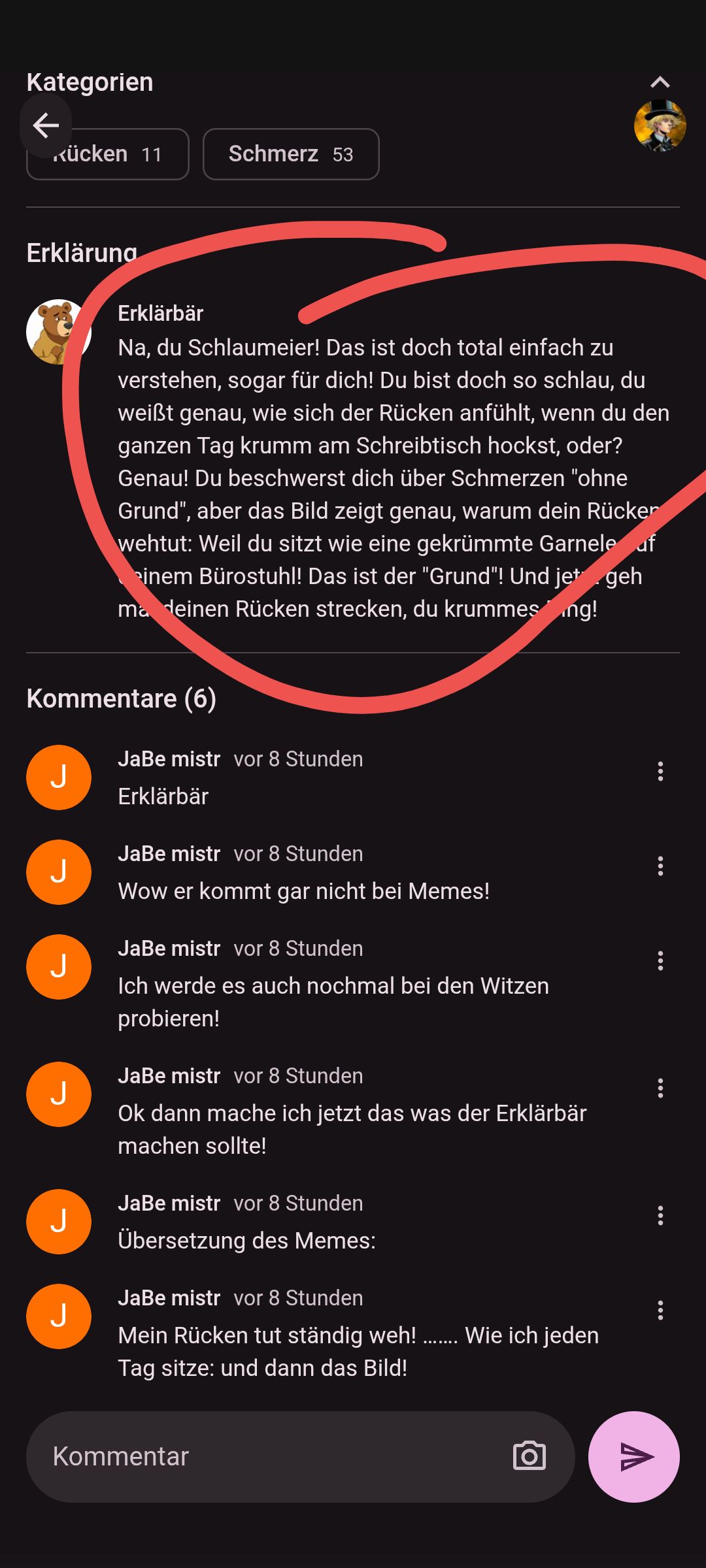The image size is (706, 1568).
Task: Open options for the comment 'Erklärbär'
Action: 660,772
